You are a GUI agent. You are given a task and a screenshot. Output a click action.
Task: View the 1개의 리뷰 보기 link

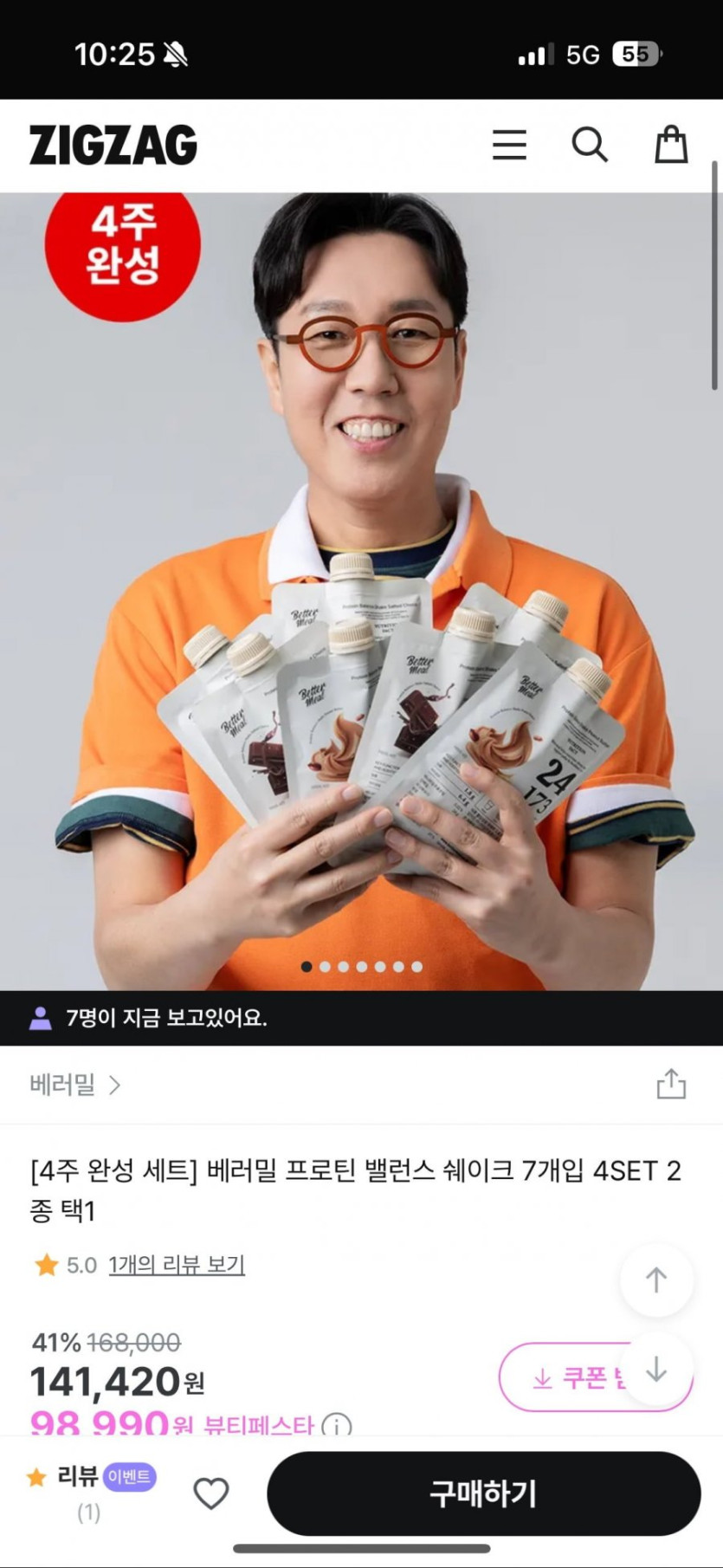(177, 1265)
